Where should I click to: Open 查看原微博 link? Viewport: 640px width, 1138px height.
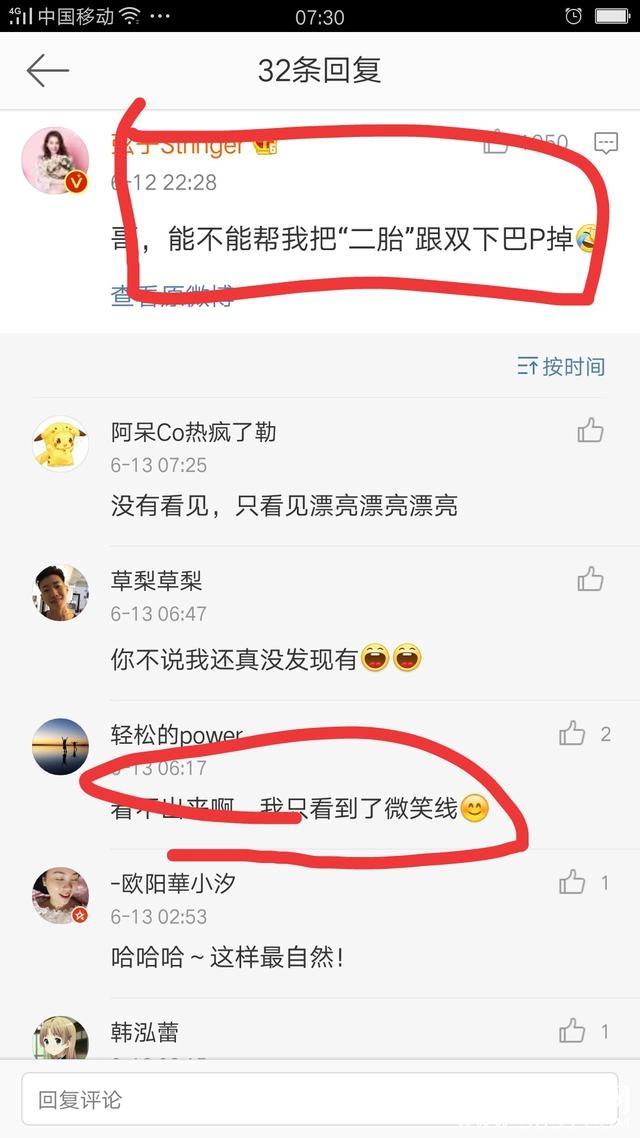click(x=171, y=295)
